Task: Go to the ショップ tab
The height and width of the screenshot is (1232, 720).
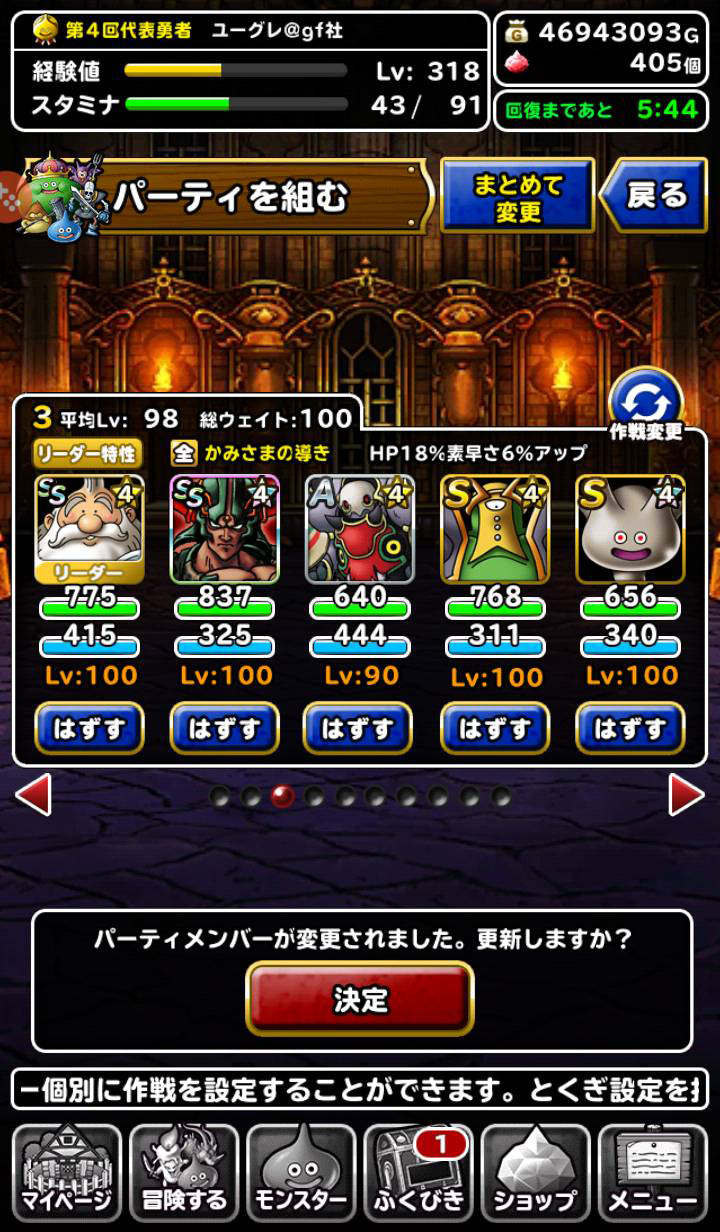Action: tap(536, 1172)
